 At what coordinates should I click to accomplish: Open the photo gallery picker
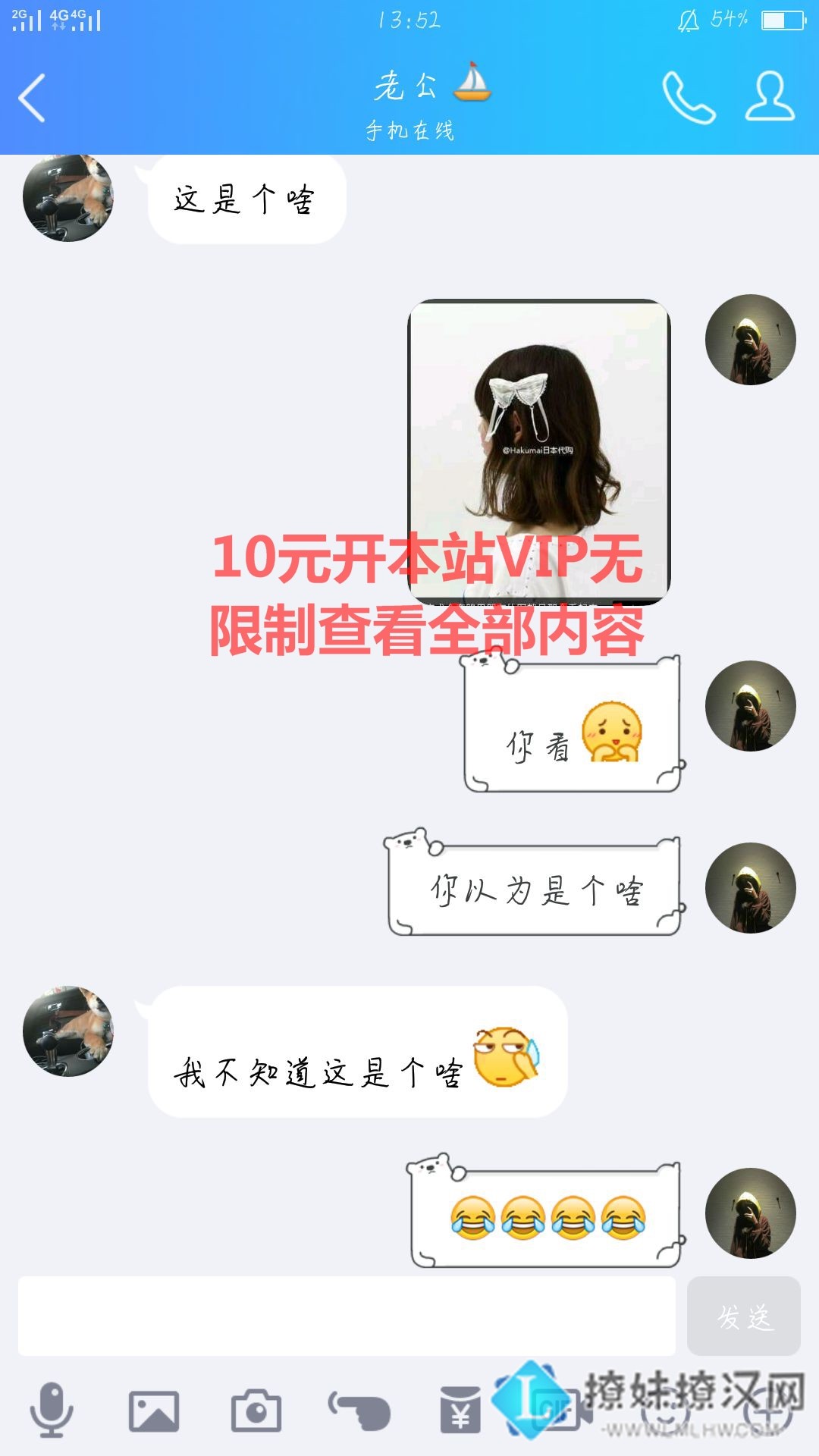click(x=154, y=1411)
